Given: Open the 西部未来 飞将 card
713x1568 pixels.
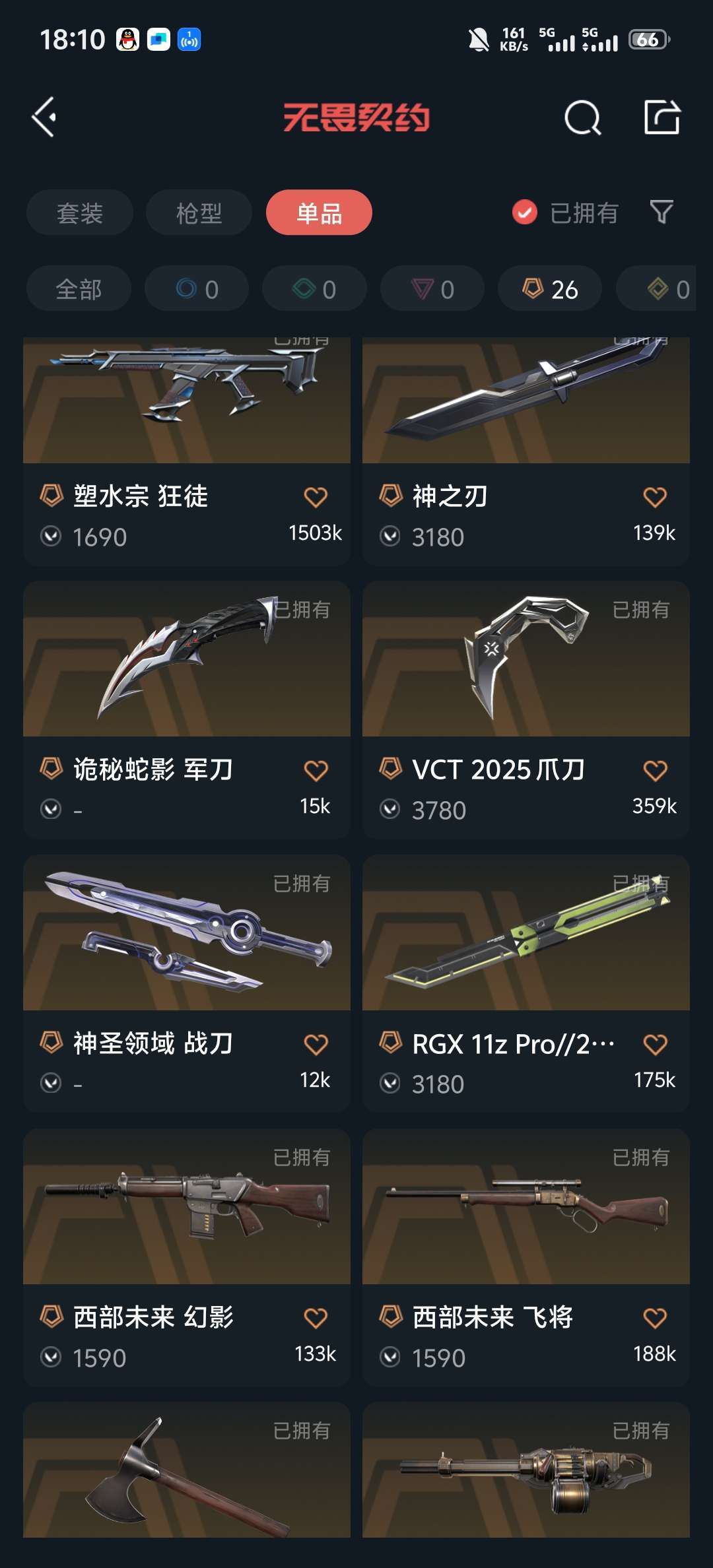Looking at the screenshot, I should [526, 1257].
